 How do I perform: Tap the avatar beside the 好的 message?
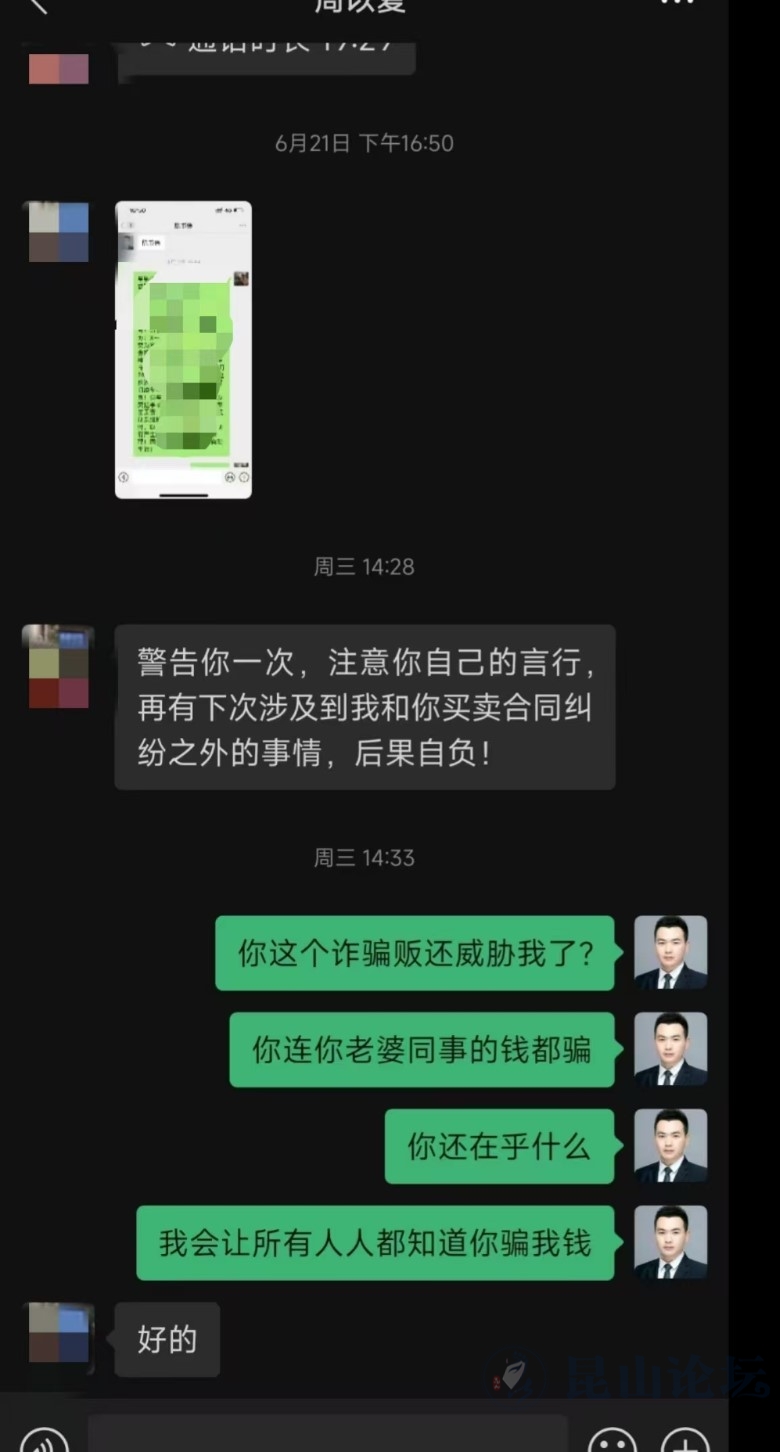click(58, 1336)
